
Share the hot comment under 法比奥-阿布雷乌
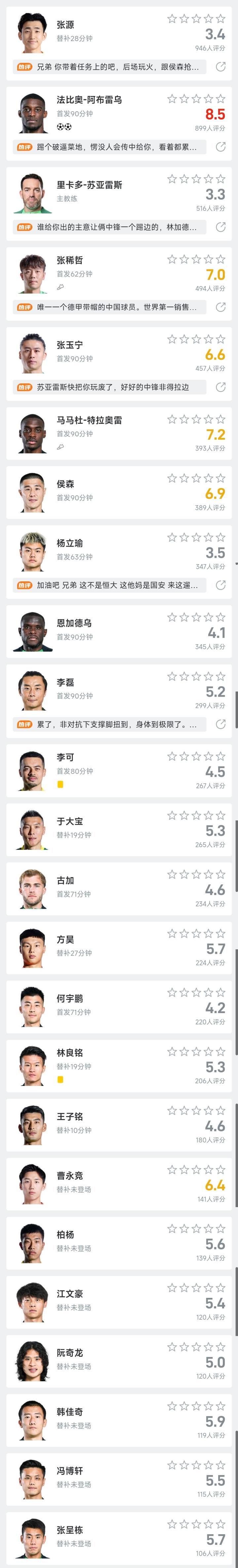coord(220,147)
